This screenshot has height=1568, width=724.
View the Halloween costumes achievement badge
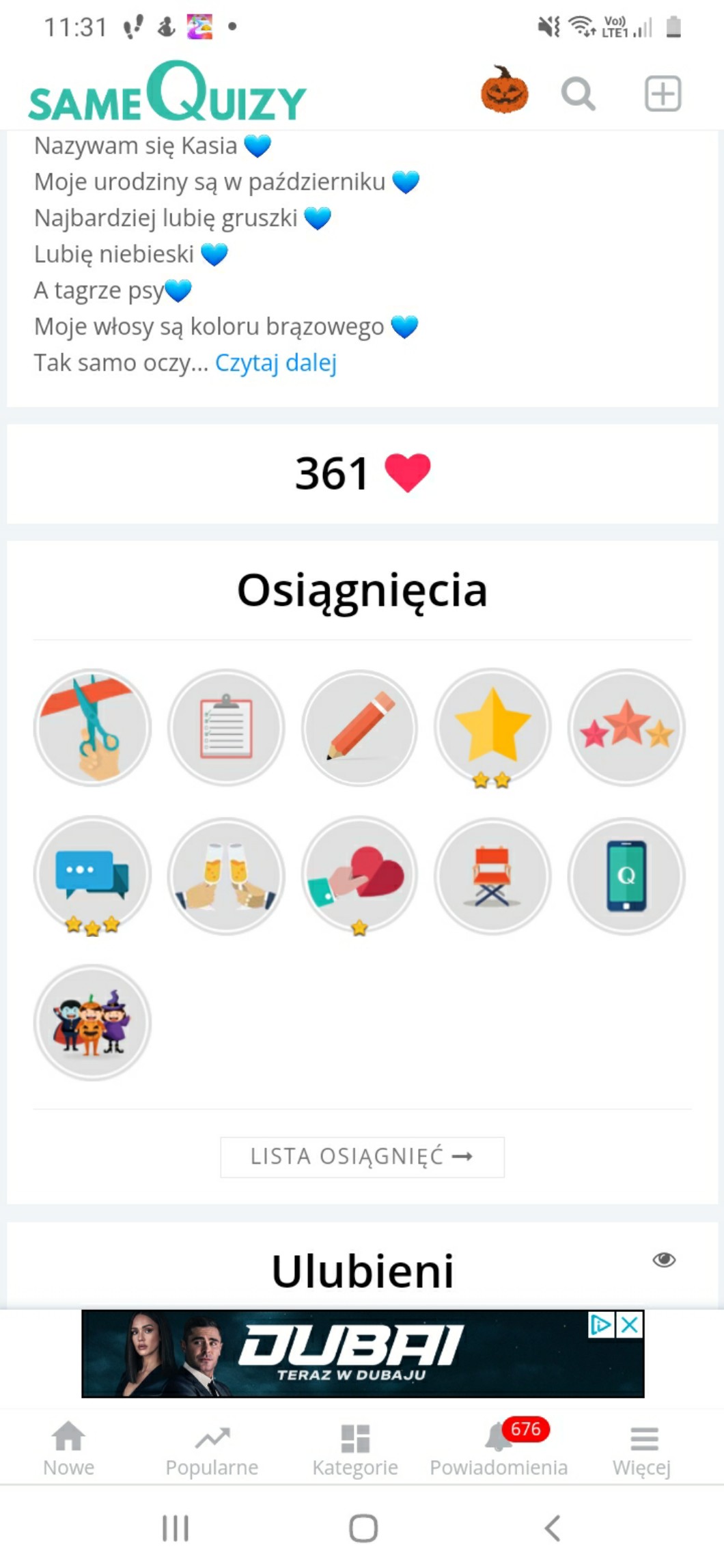coord(92,1022)
